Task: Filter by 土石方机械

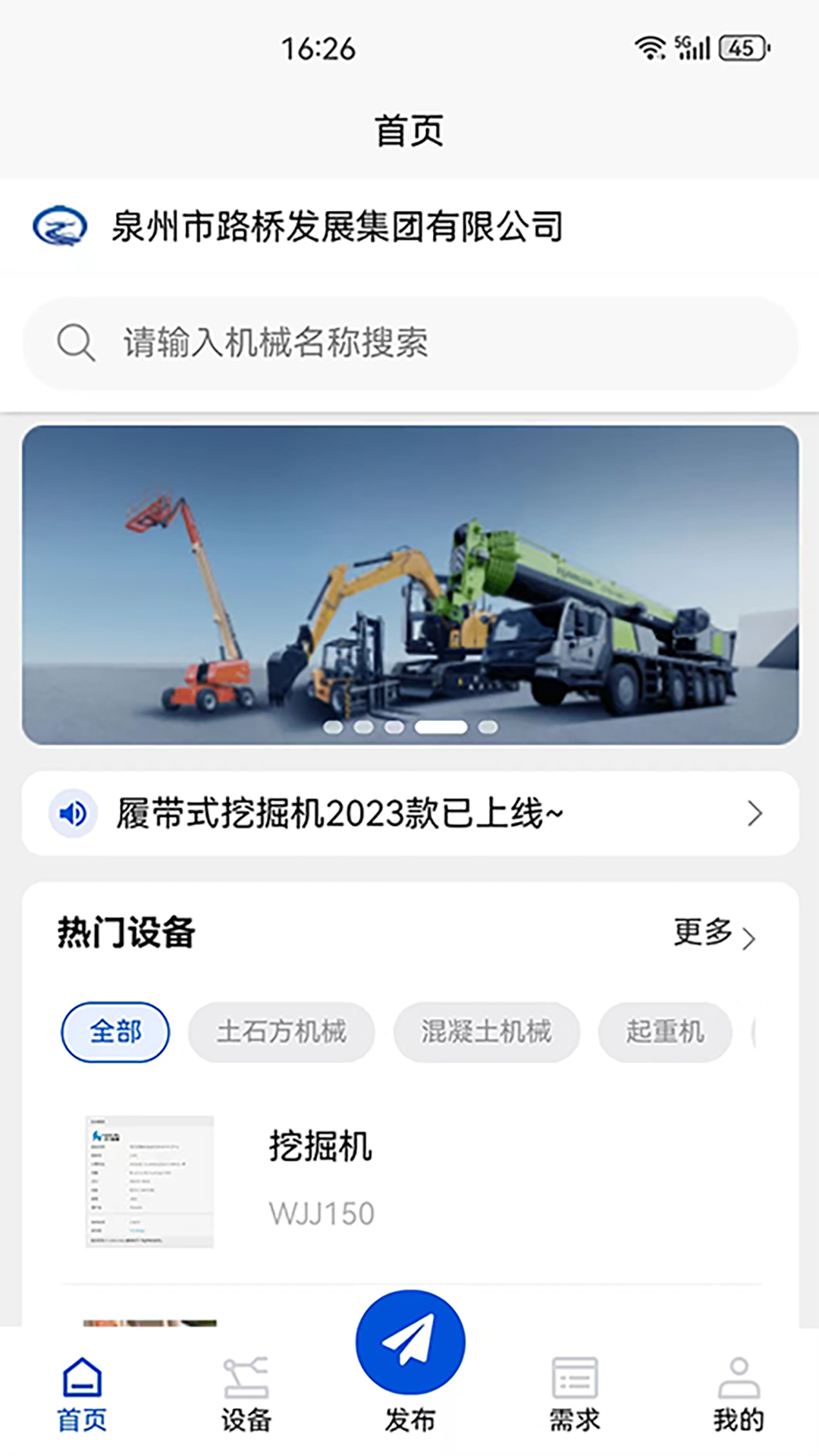Action: (281, 1032)
